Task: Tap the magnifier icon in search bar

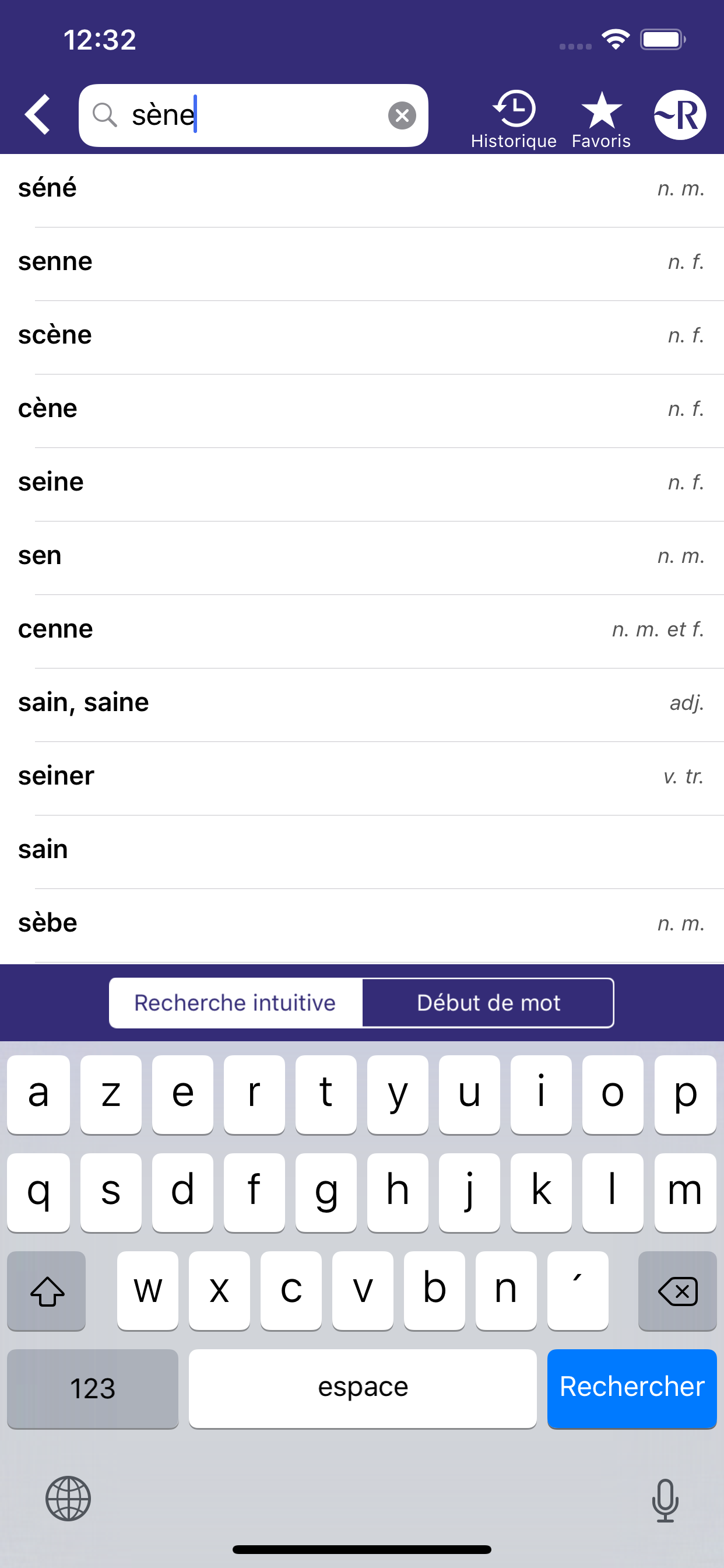Action: tap(106, 115)
